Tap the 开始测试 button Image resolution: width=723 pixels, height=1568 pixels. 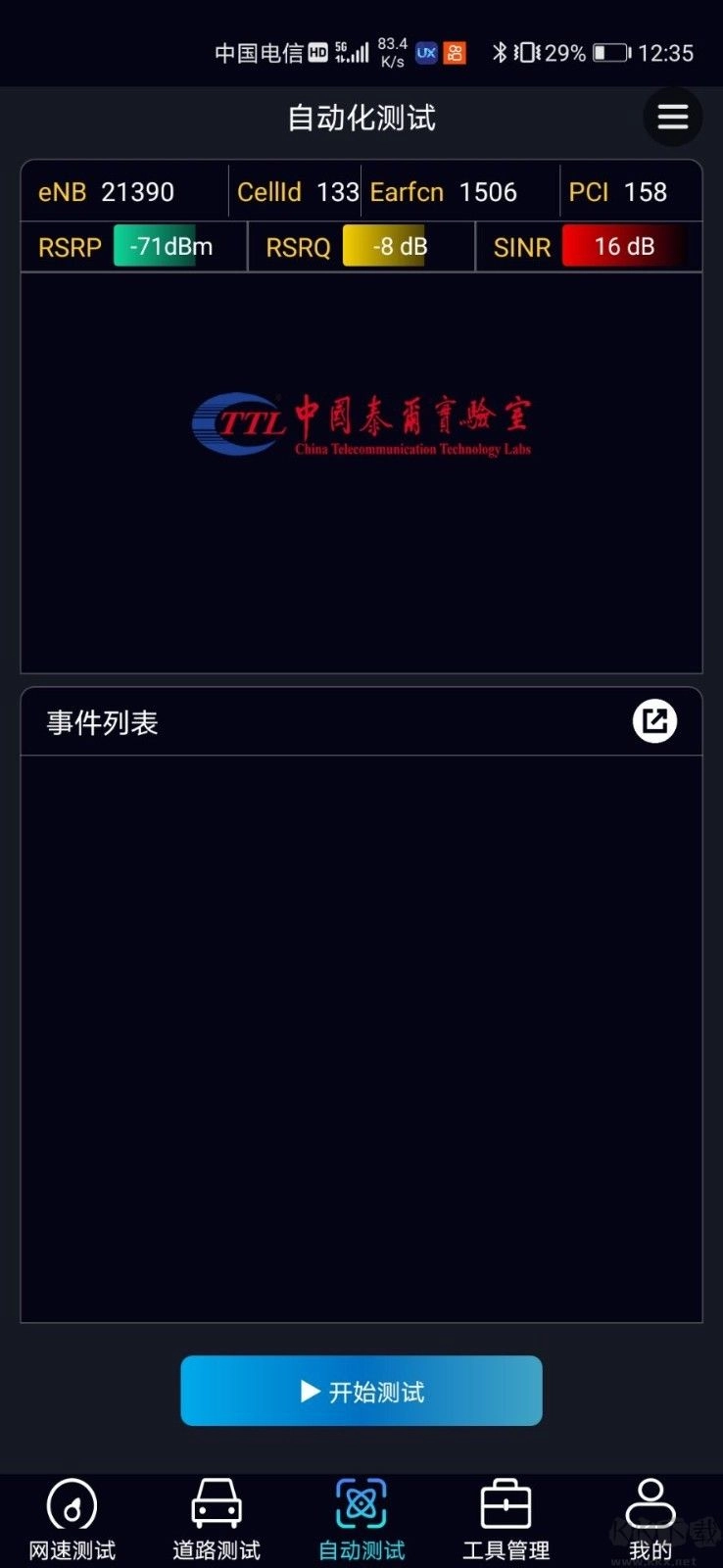click(361, 1391)
